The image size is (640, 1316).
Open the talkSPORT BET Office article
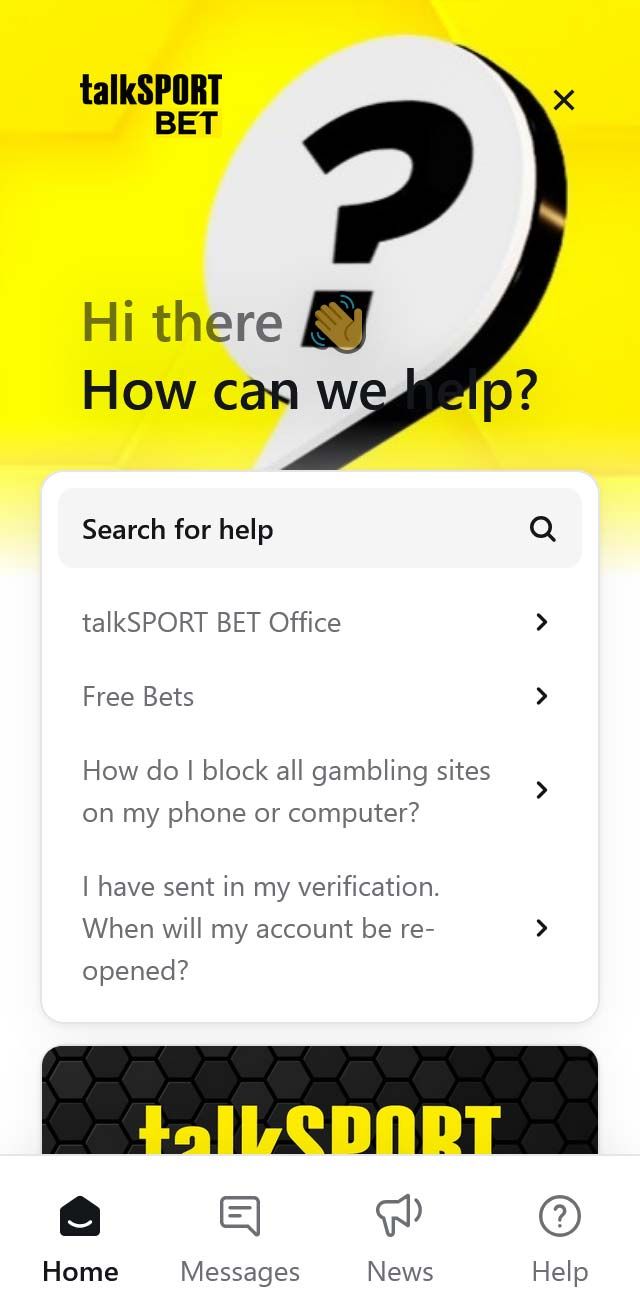tap(318, 622)
